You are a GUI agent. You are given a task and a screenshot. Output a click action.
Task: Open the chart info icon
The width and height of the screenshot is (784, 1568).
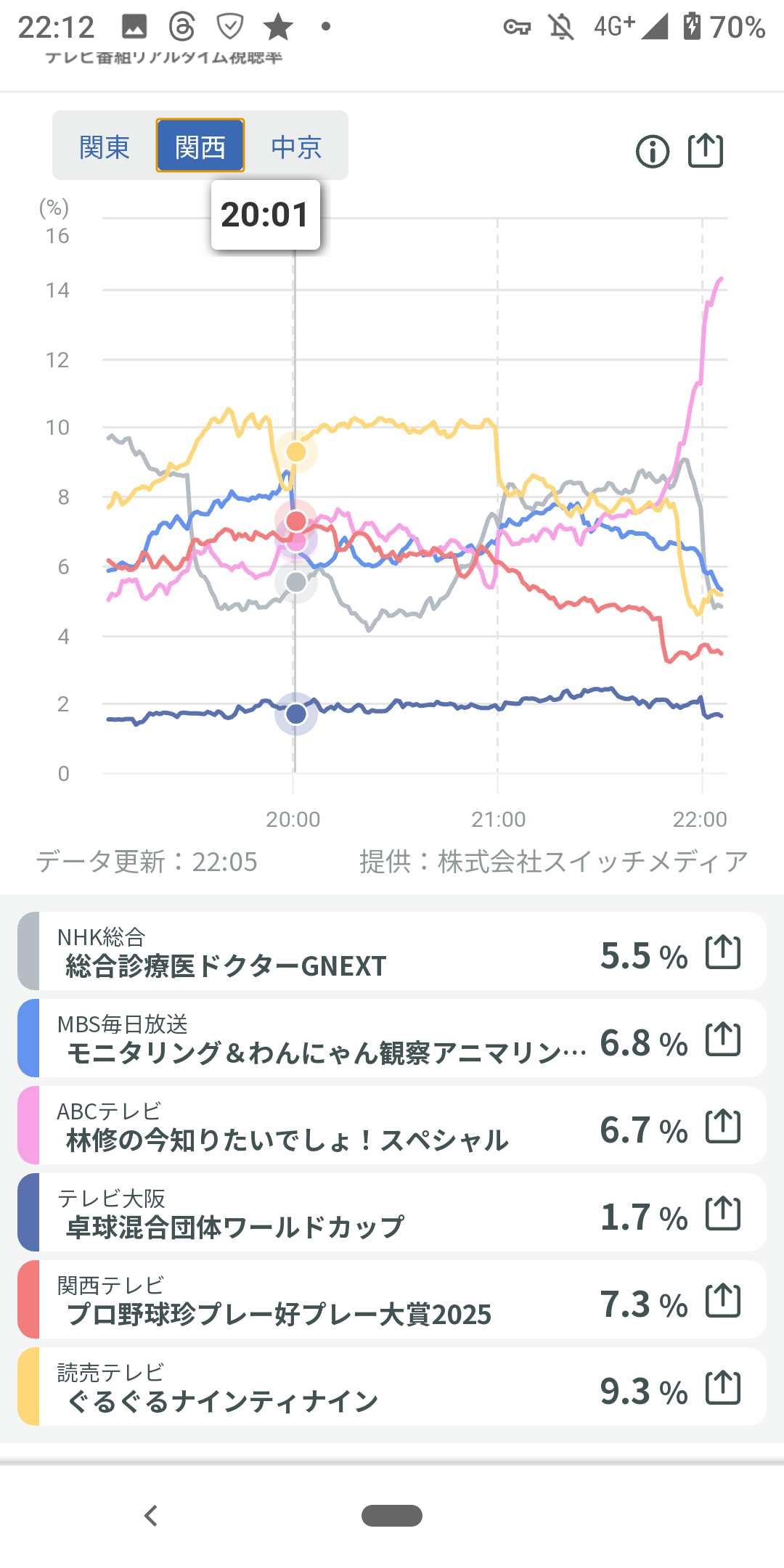tap(653, 152)
